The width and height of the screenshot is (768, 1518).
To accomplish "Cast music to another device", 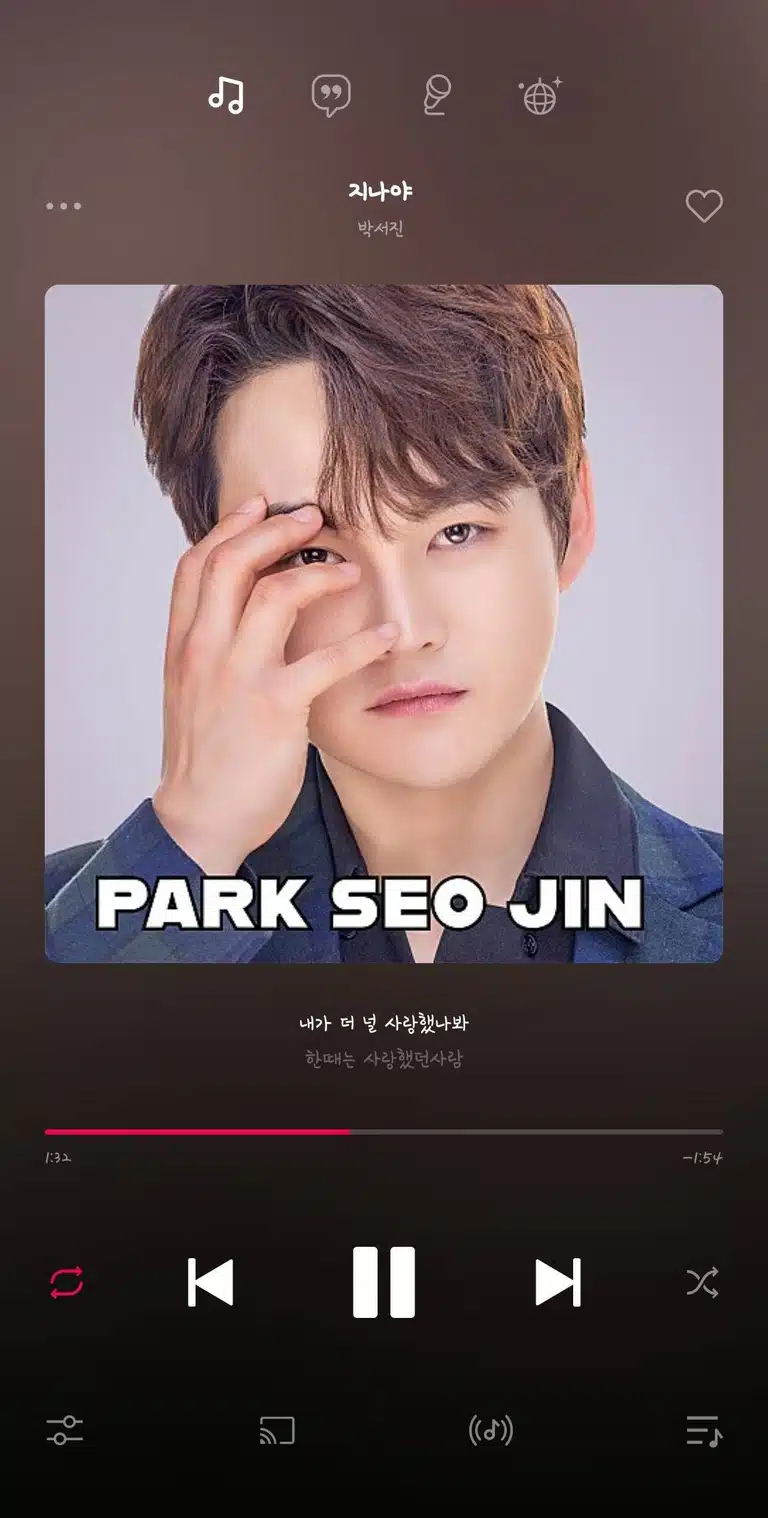I will 277,1431.
